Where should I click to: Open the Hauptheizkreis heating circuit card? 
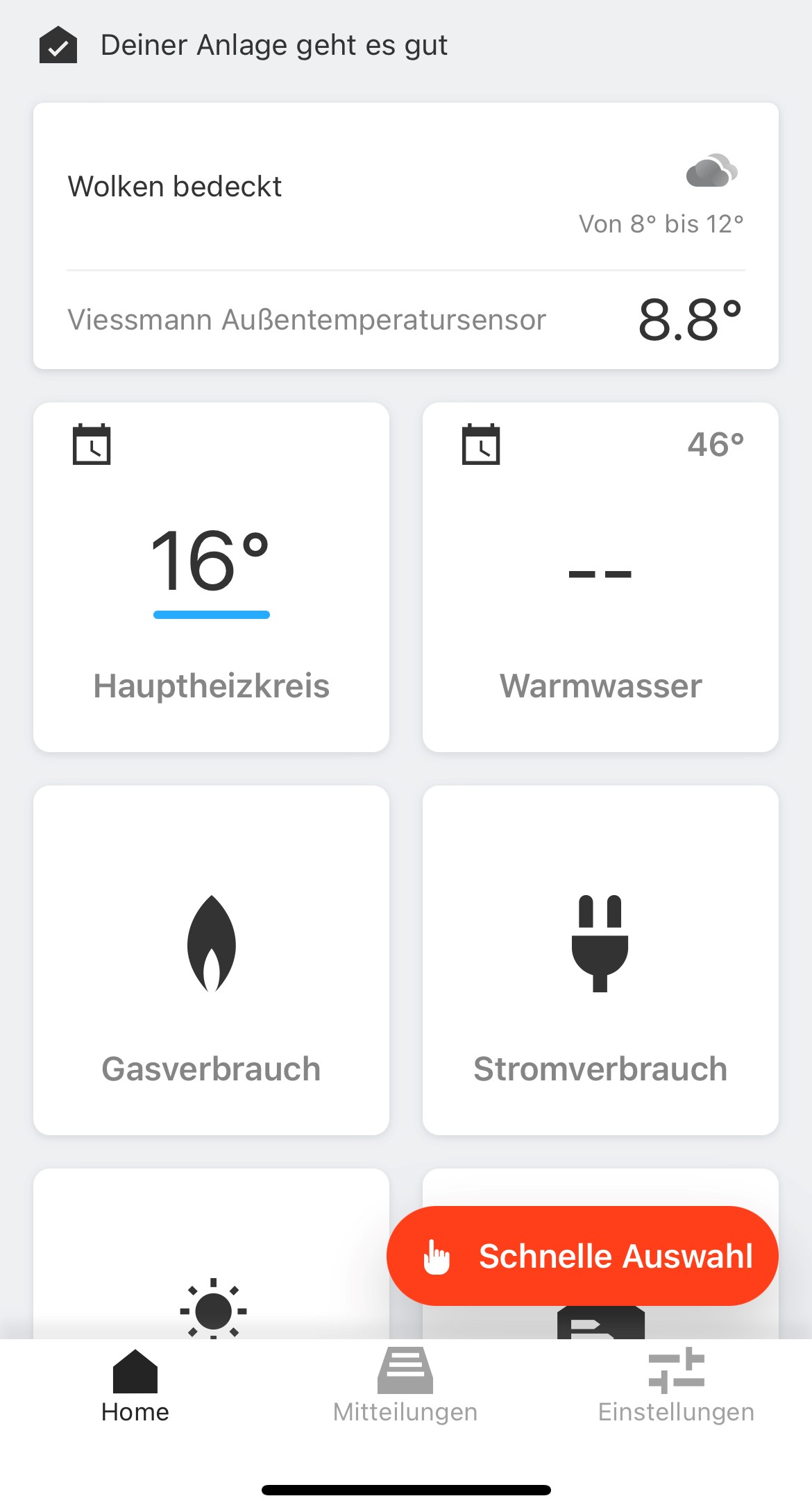tap(211, 577)
